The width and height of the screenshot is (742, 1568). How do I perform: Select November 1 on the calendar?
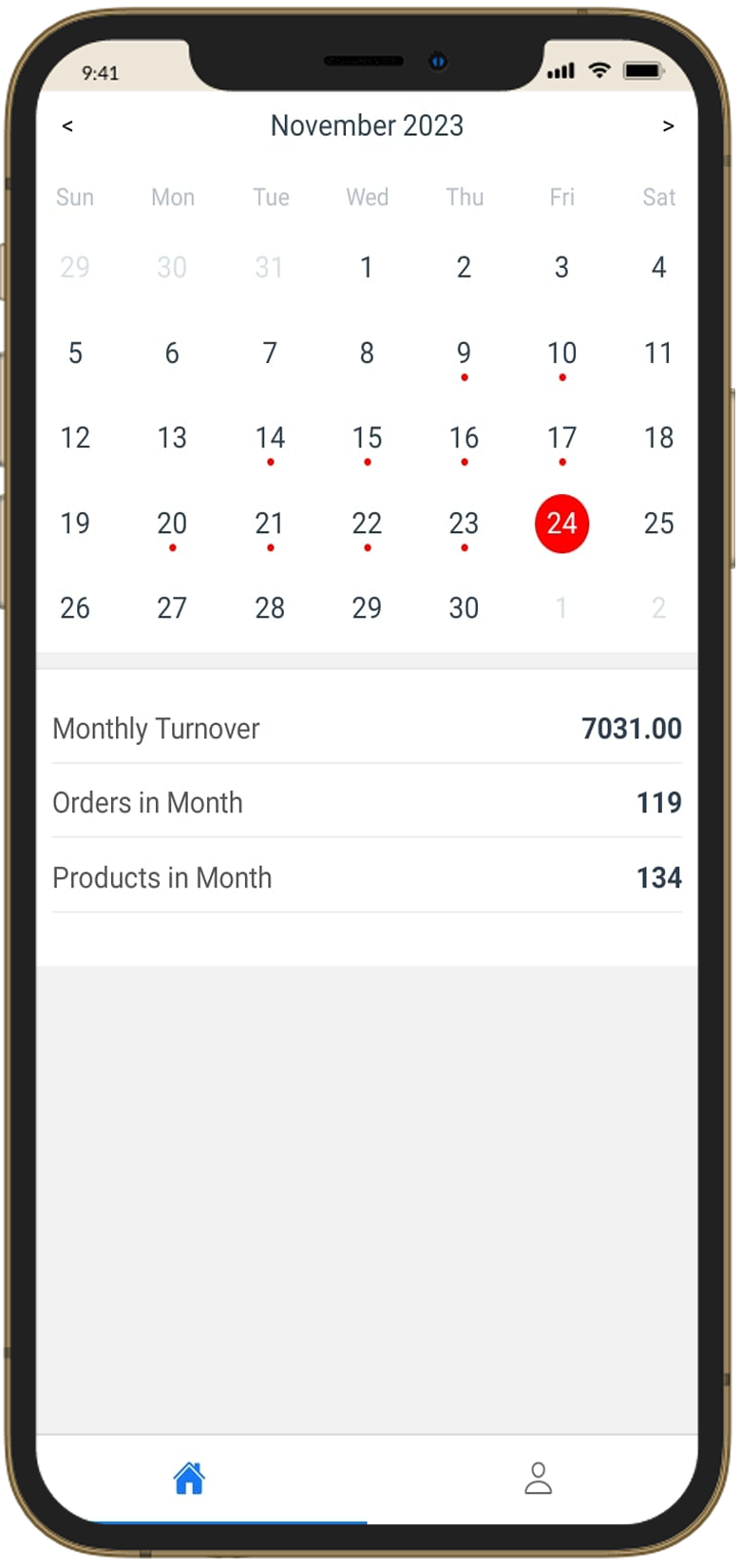coord(367,268)
